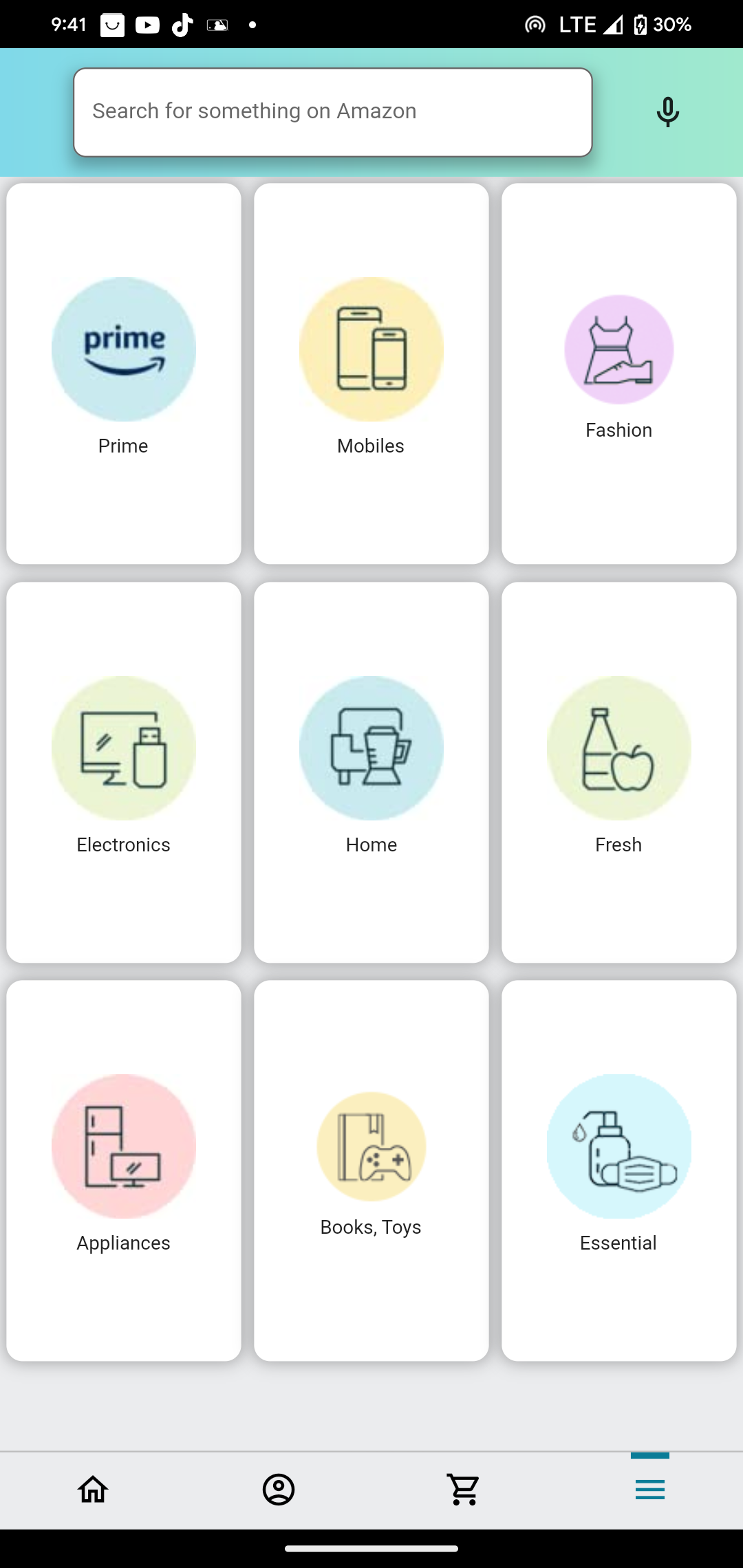Tap the Amazon search input field
Image resolution: width=743 pixels, height=1568 pixels.
click(x=332, y=112)
